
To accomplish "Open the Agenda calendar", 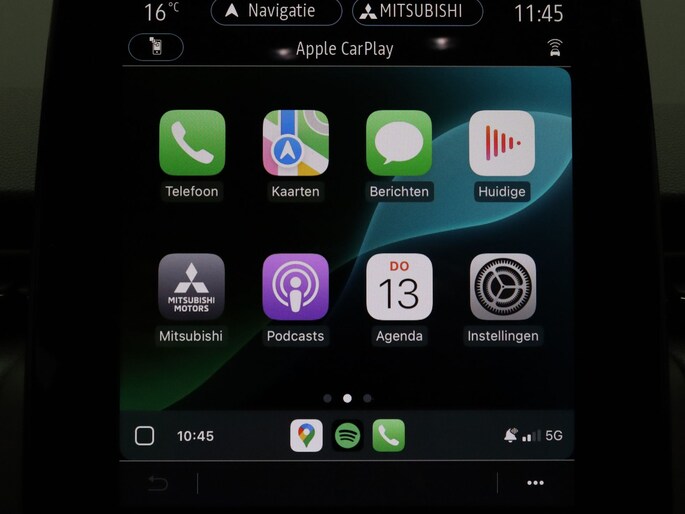I will [x=399, y=287].
